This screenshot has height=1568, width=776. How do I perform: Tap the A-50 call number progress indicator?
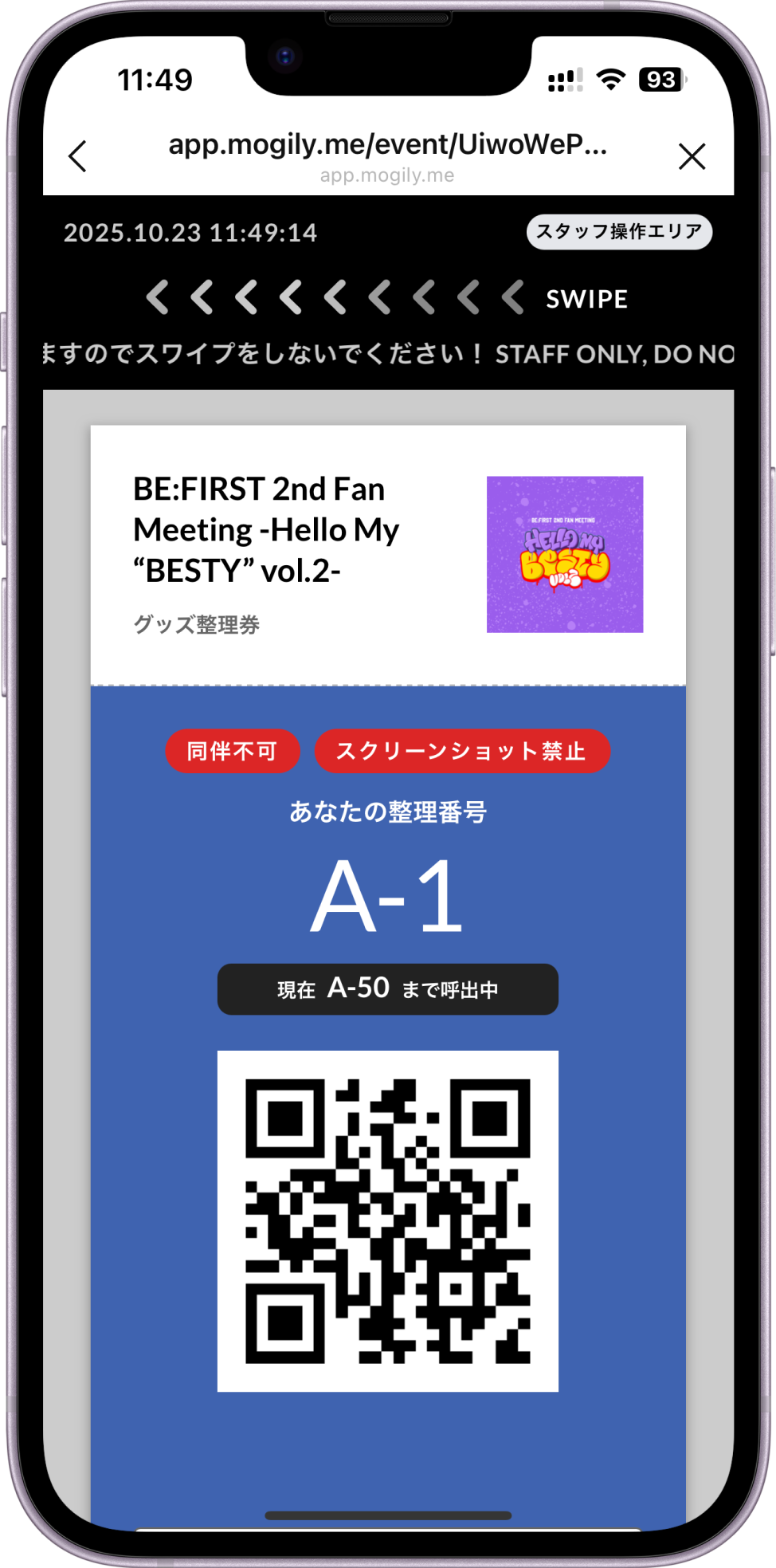tap(359, 988)
